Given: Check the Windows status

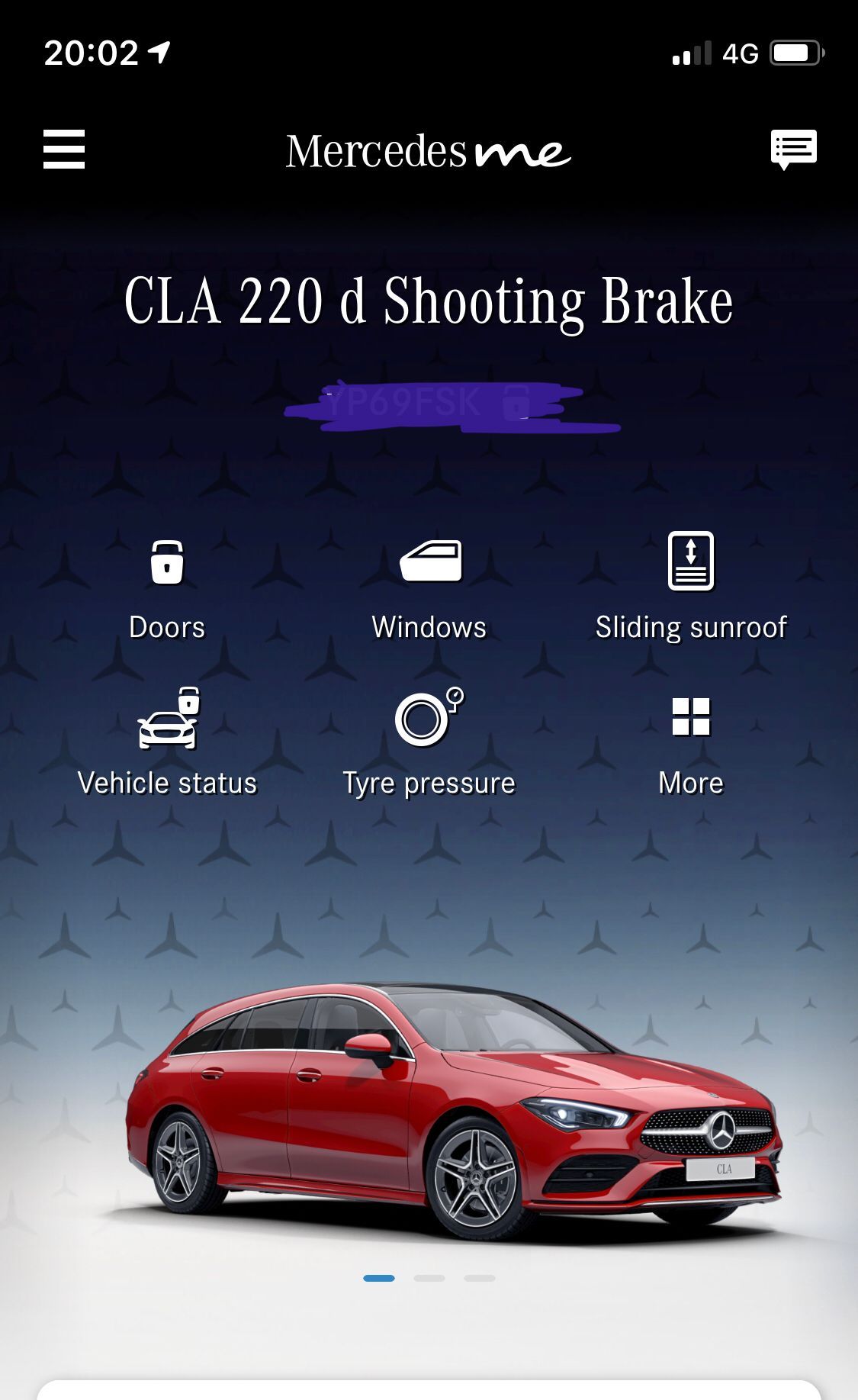Looking at the screenshot, I should click(429, 587).
